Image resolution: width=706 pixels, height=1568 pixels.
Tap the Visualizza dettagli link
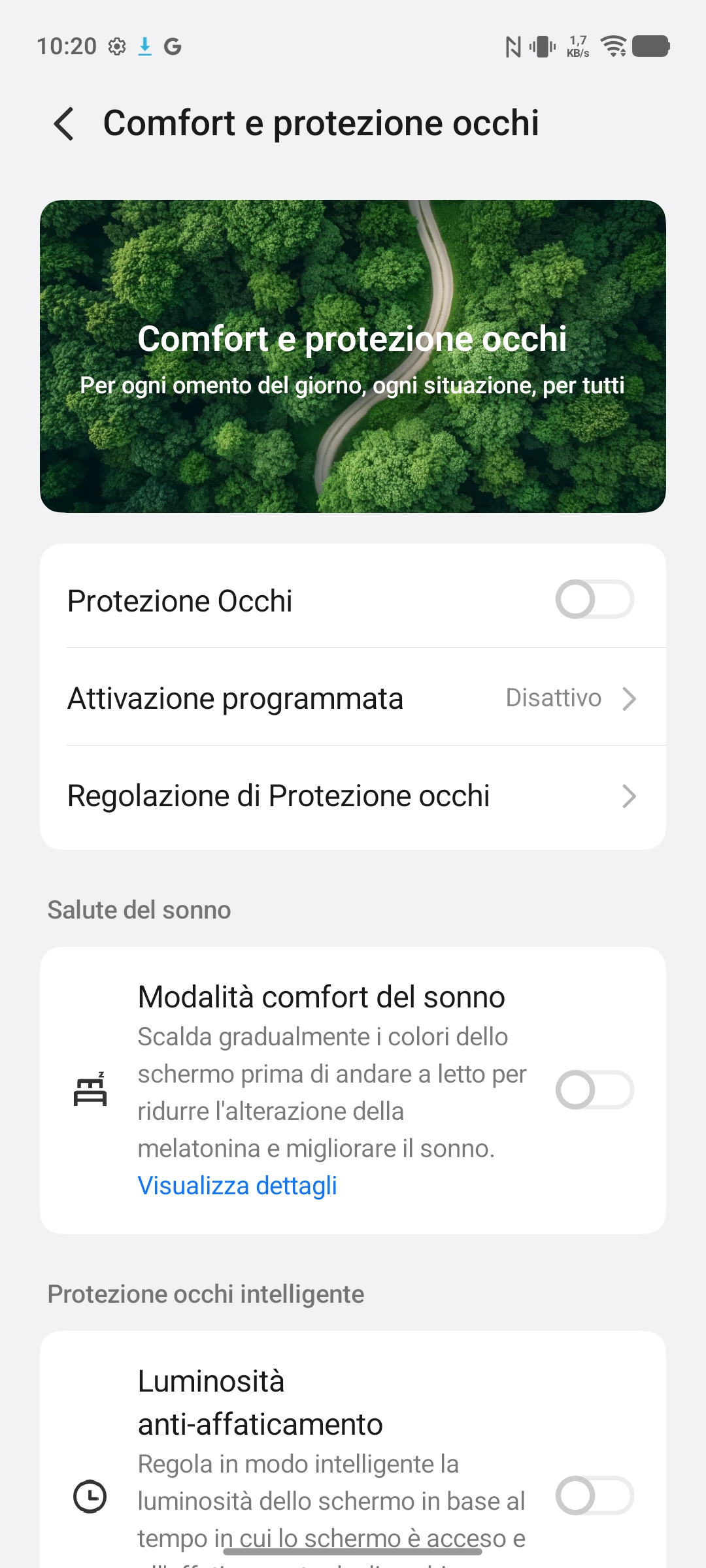point(237,1185)
